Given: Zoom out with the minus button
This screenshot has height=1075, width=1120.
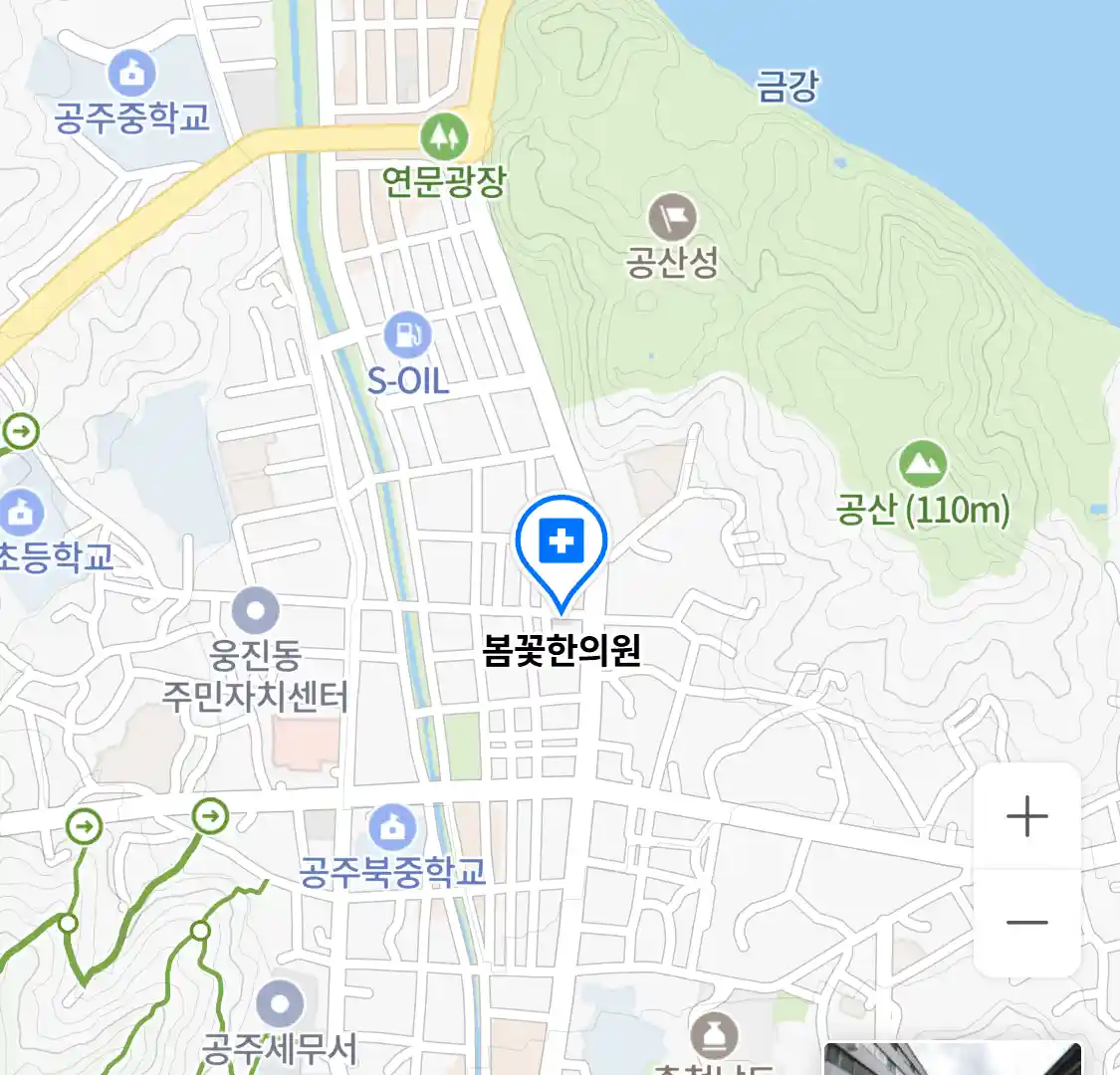Looking at the screenshot, I should 1026,923.
